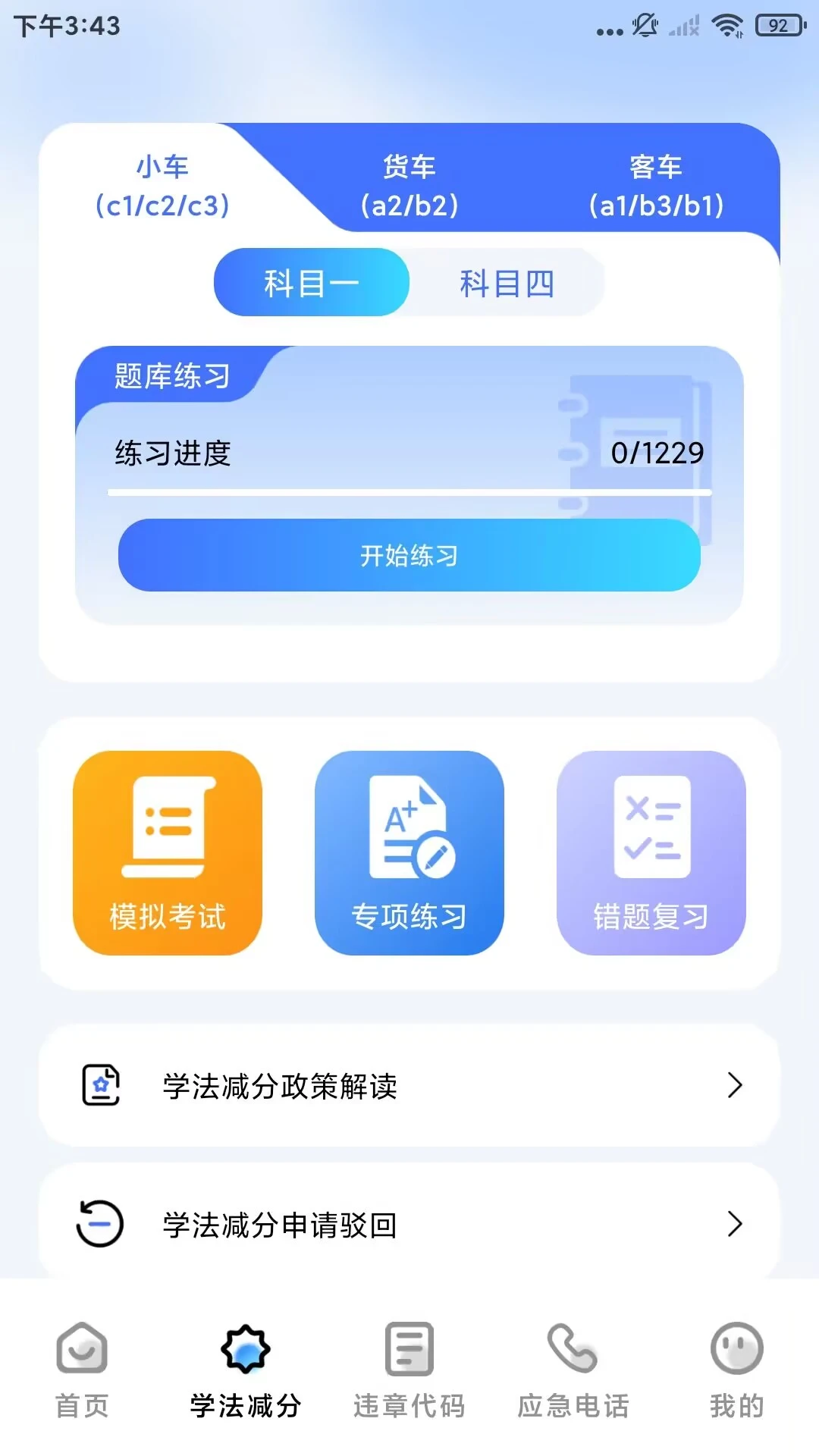The height and width of the screenshot is (1456, 819).
Task: Switch to the 客车 (a1/b3/b1) tab
Action: [x=656, y=186]
